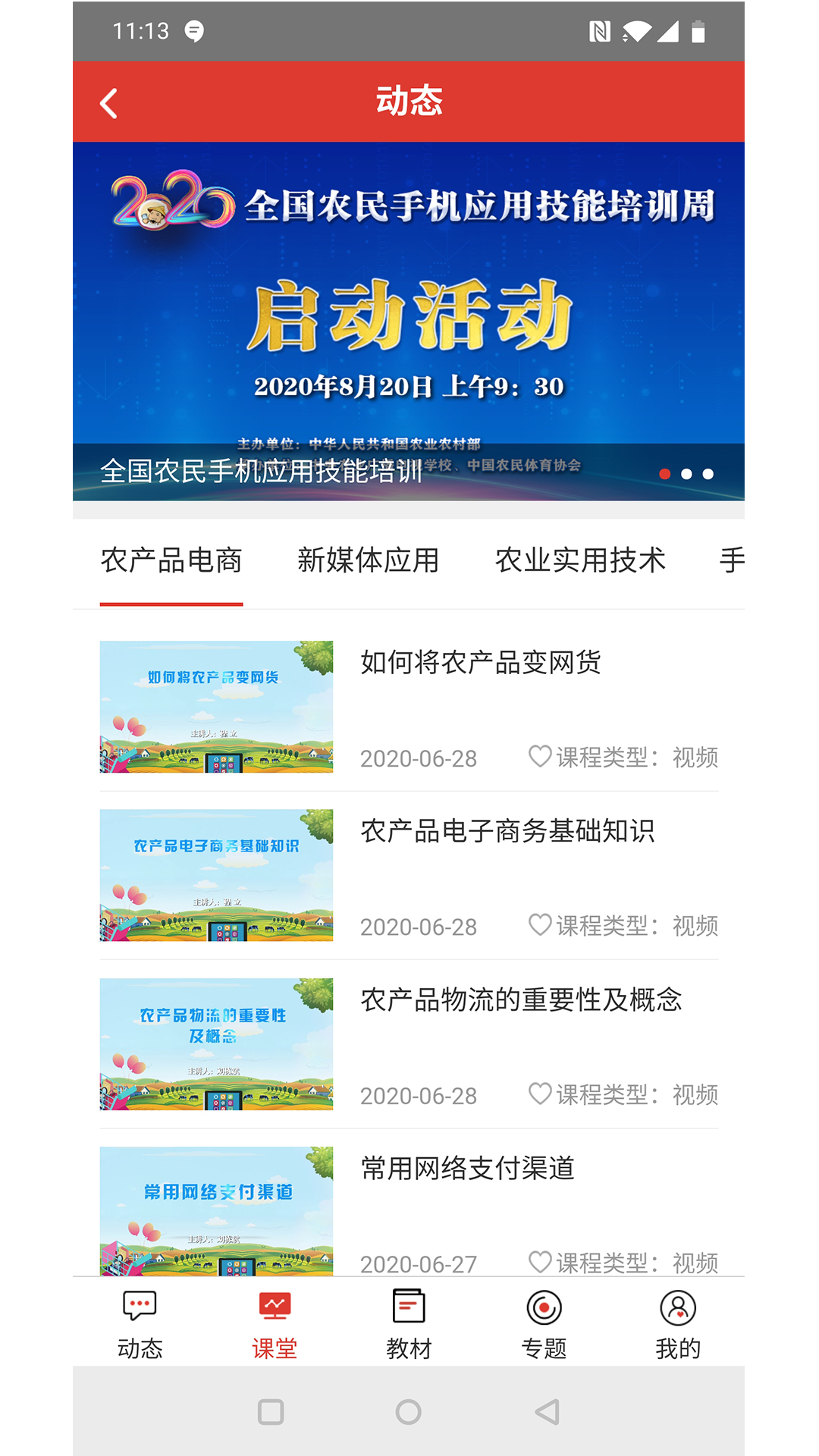819x1456 pixels.
Task: Open the course 如何将农产品变网货
Action: 480,663
